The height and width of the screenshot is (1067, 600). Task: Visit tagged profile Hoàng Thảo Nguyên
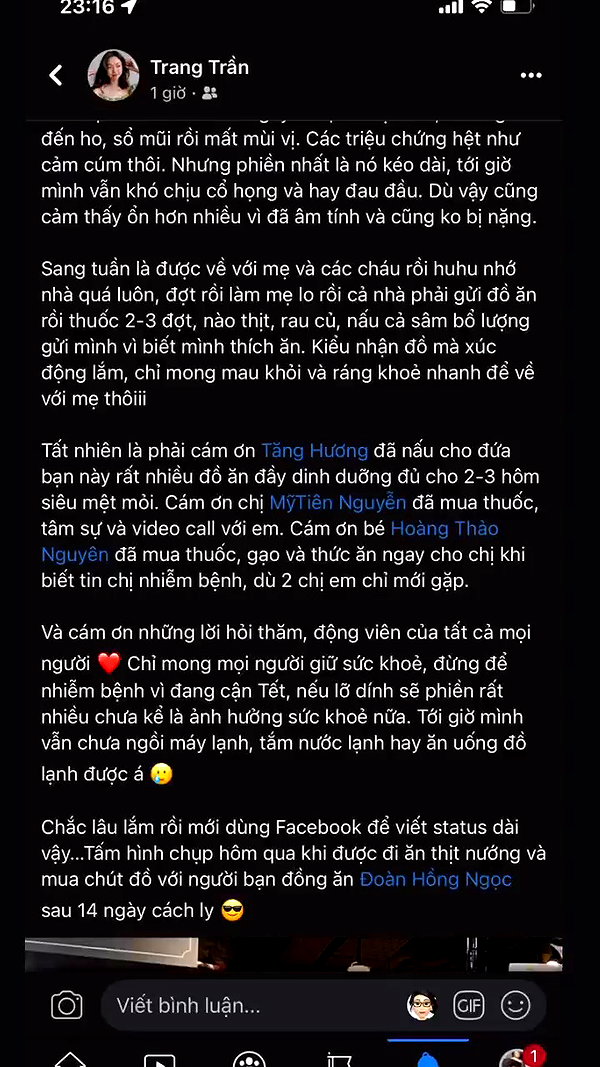tap(270, 541)
